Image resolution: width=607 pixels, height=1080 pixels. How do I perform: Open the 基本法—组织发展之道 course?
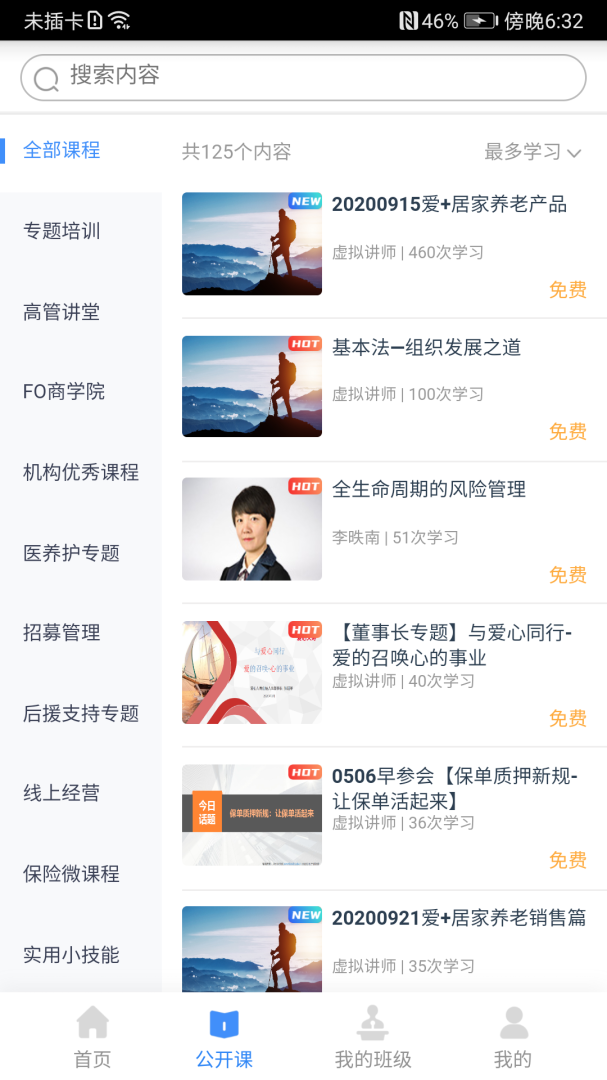pyautogui.click(x=426, y=348)
